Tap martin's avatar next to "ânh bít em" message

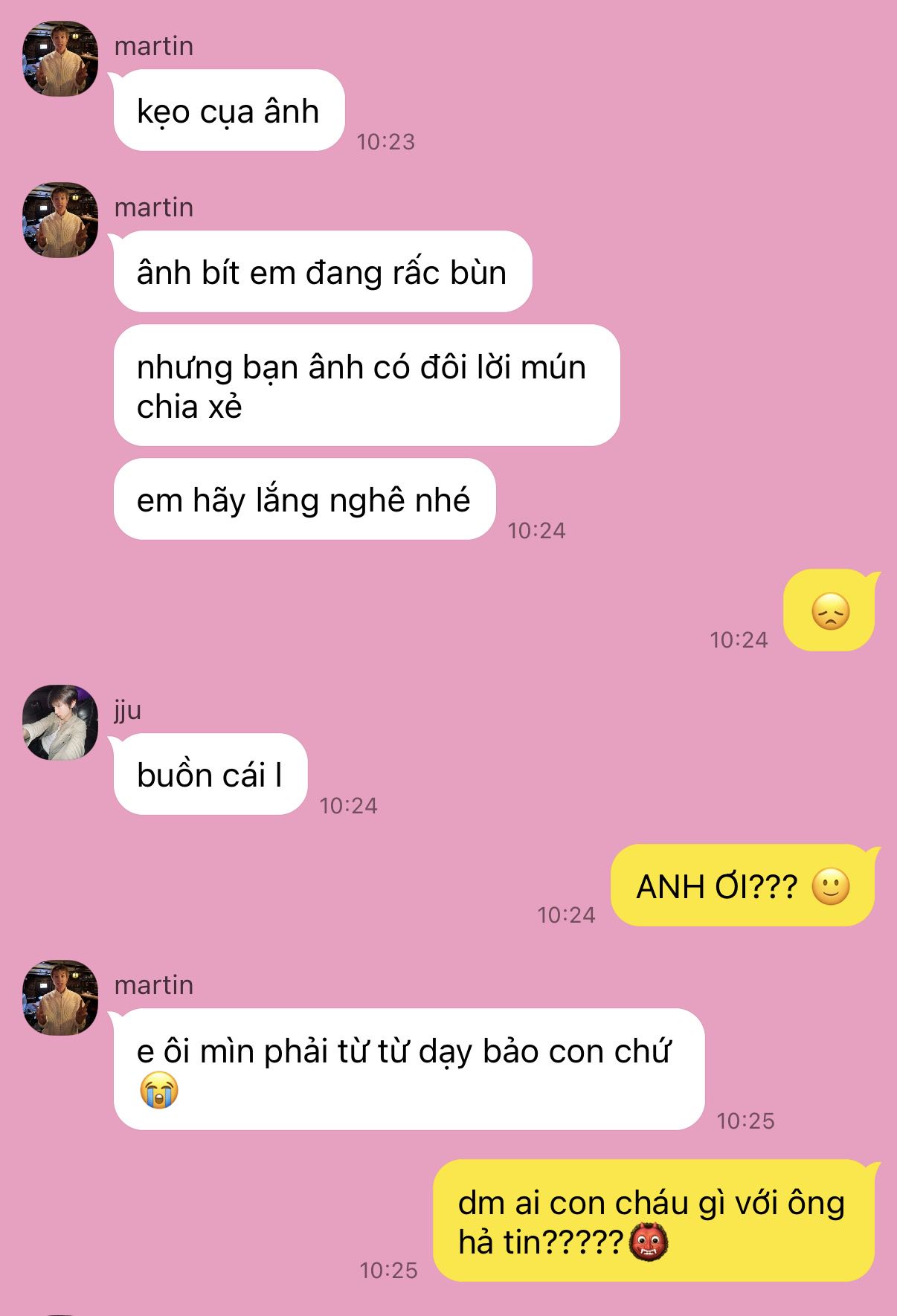click(x=60, y=220)
